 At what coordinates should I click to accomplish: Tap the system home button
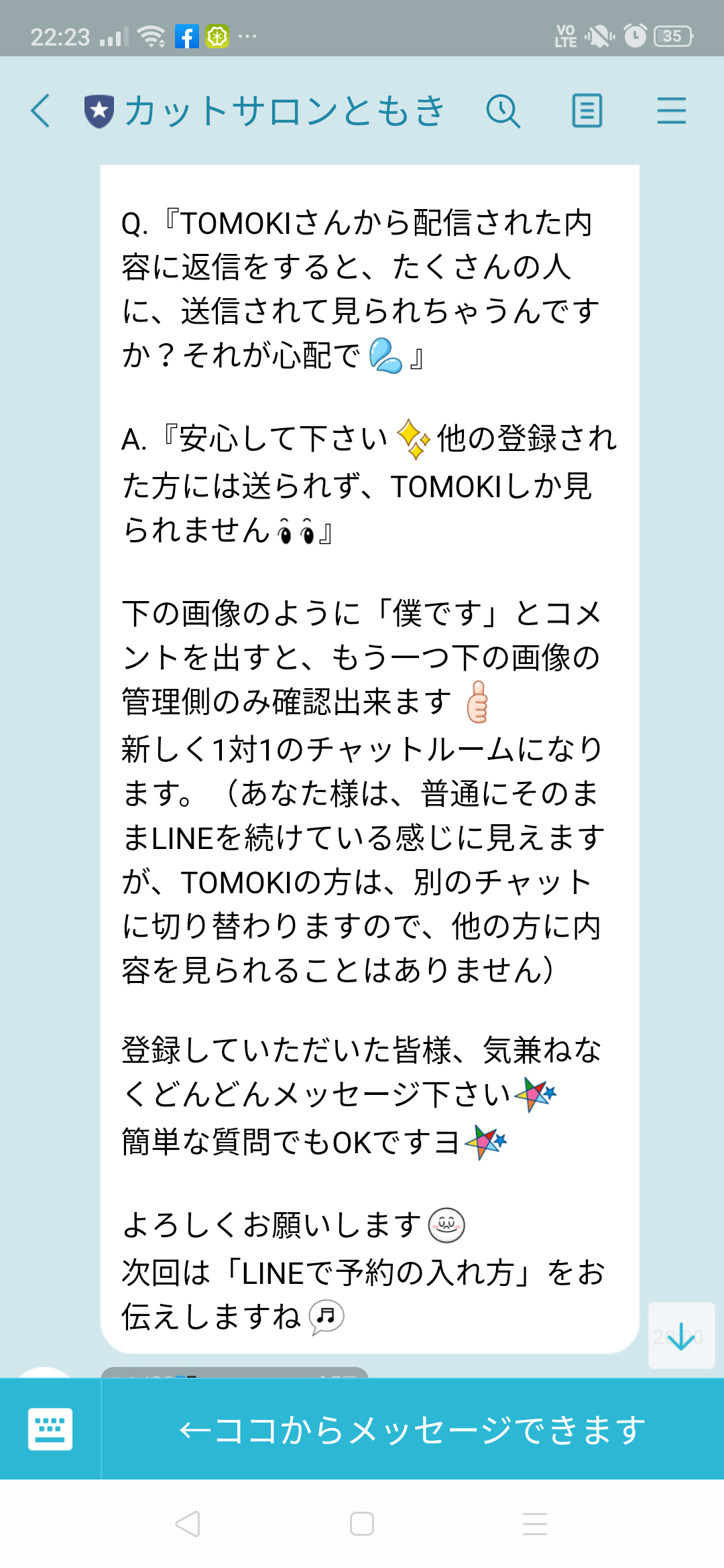coord(362,1524)
